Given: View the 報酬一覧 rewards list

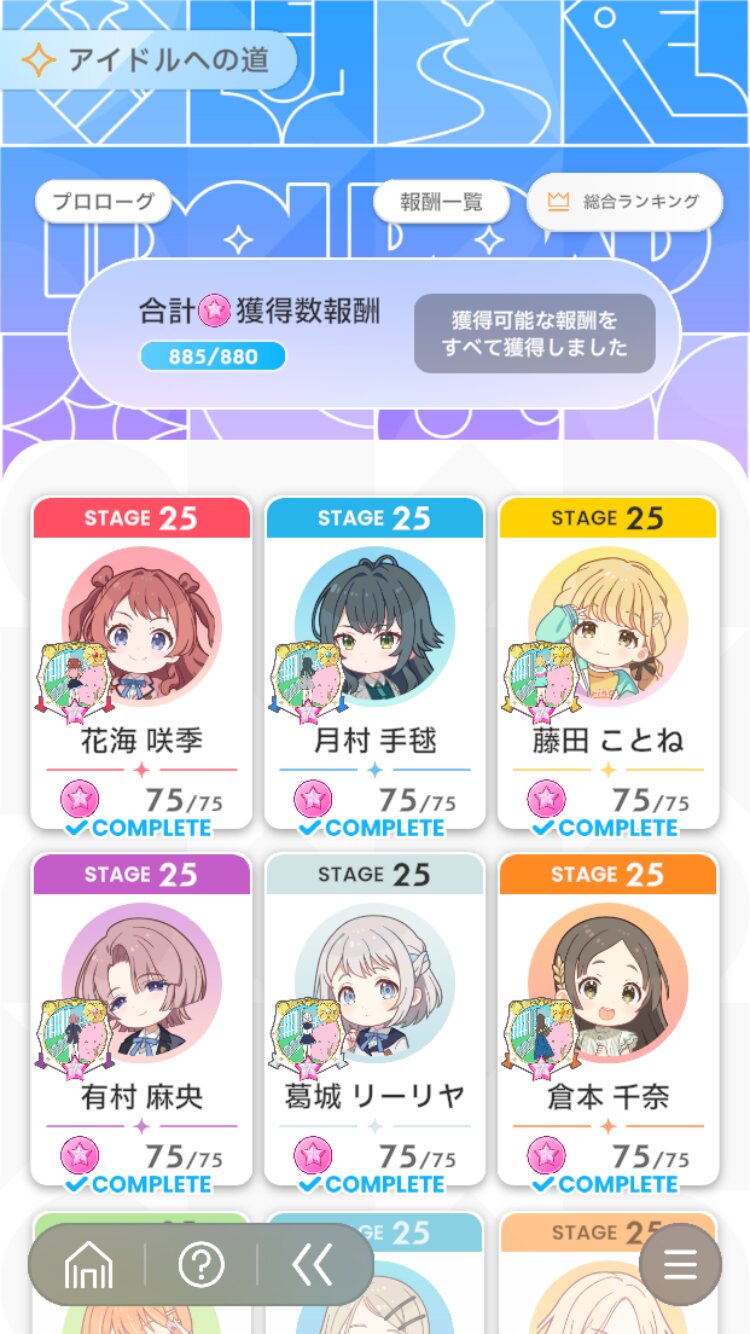Looking at the screenshot, I should point(441,202).
